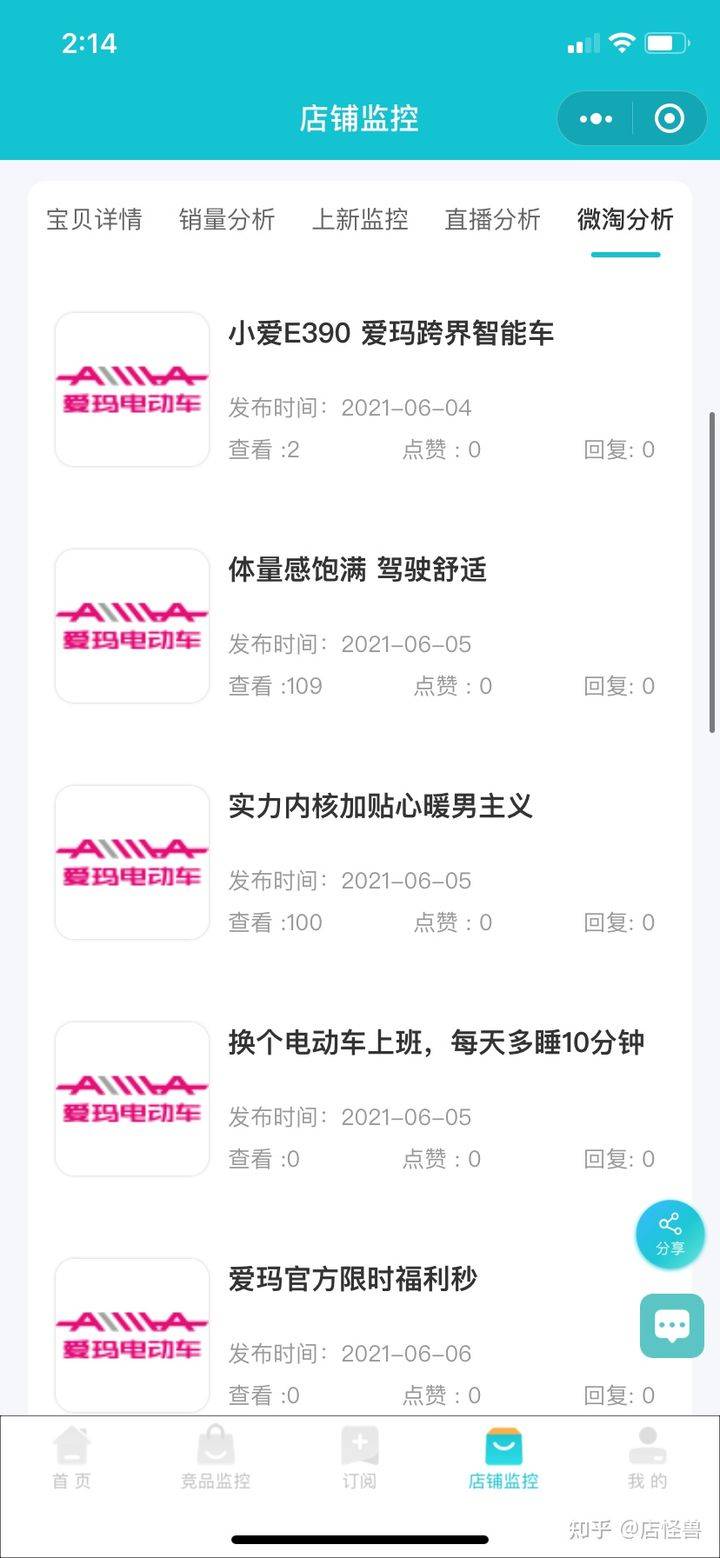Select the 直播分析 tab
The width and height of the screenshot is (720, 1558).
(x=493, y=220)
